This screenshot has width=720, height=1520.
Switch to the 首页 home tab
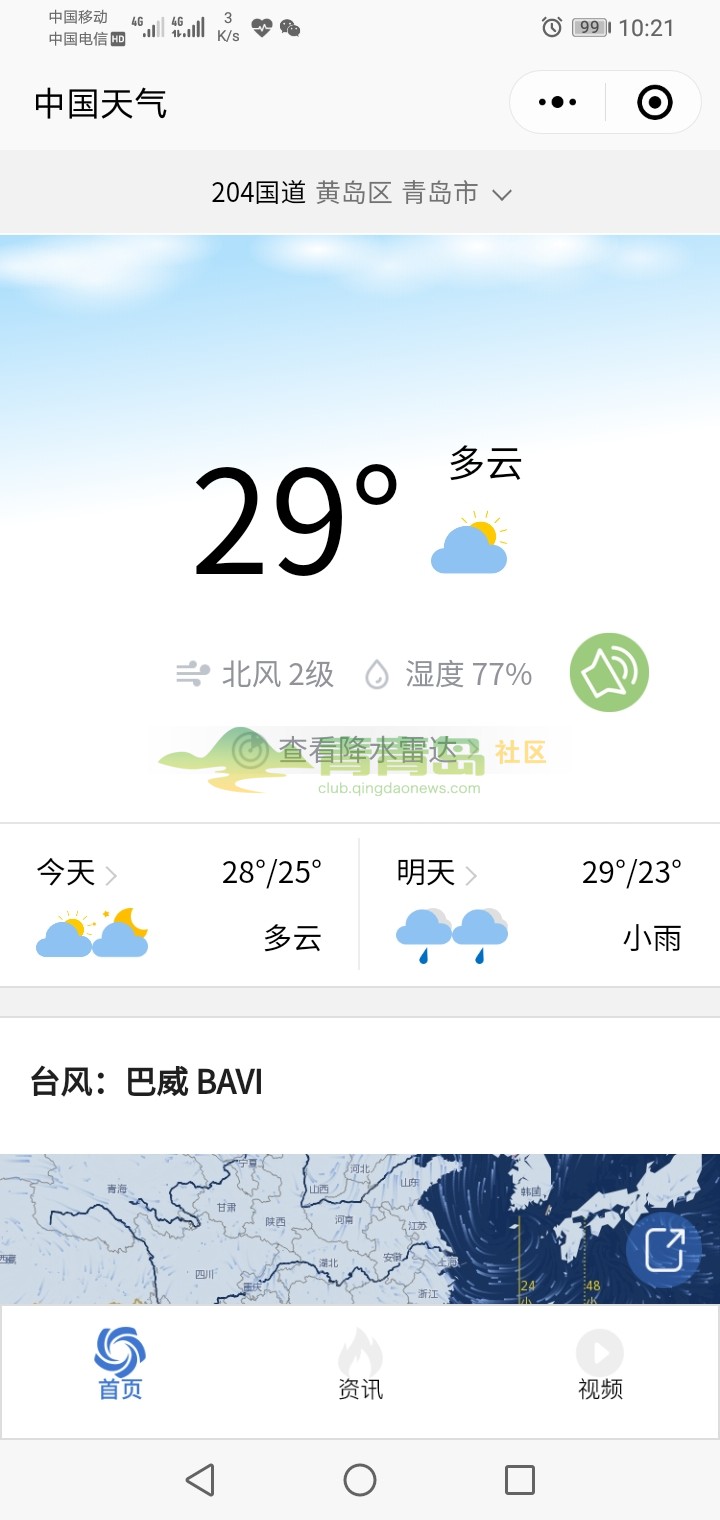(120, 1365)
